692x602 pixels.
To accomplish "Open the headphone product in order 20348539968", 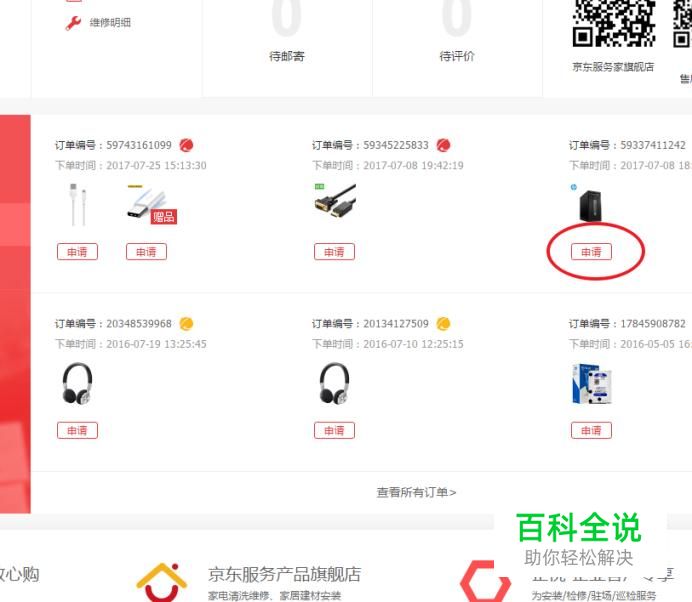I will (77, 384).
